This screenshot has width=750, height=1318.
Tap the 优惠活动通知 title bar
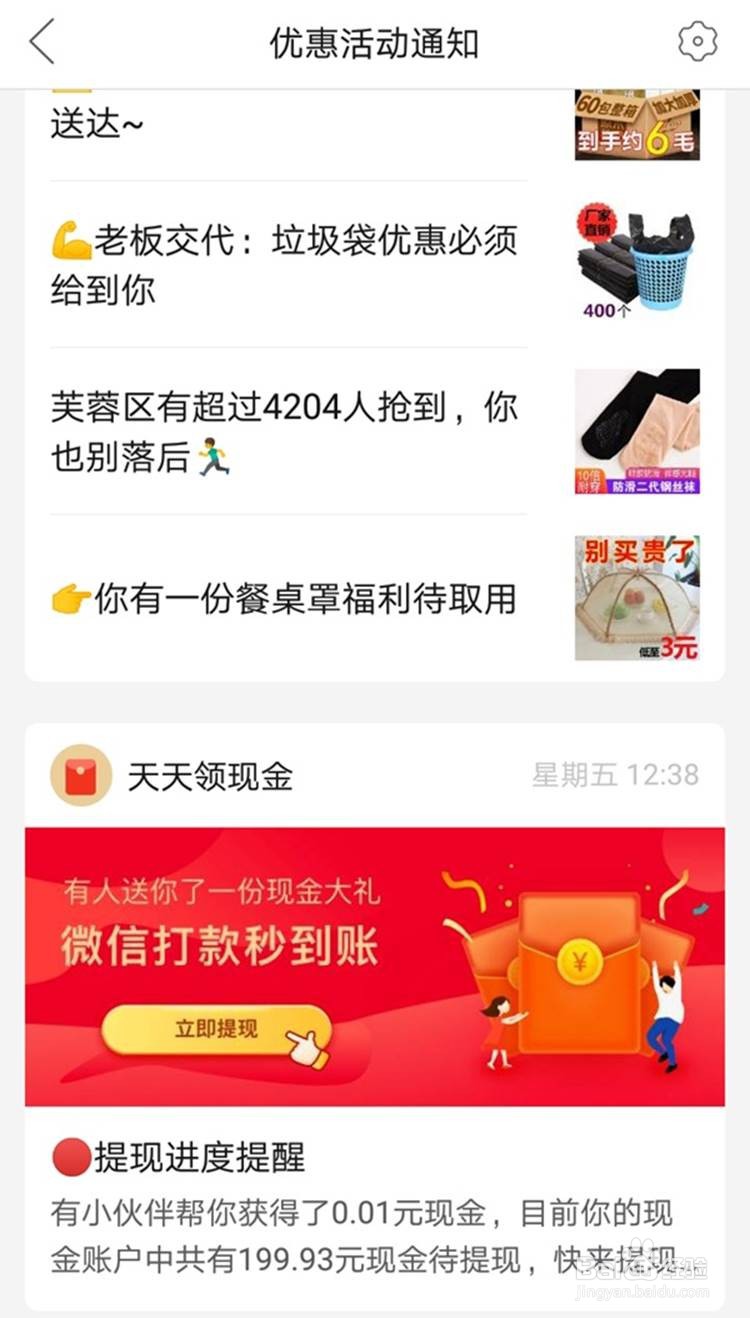pyautogui.click(x=375, y=42)
